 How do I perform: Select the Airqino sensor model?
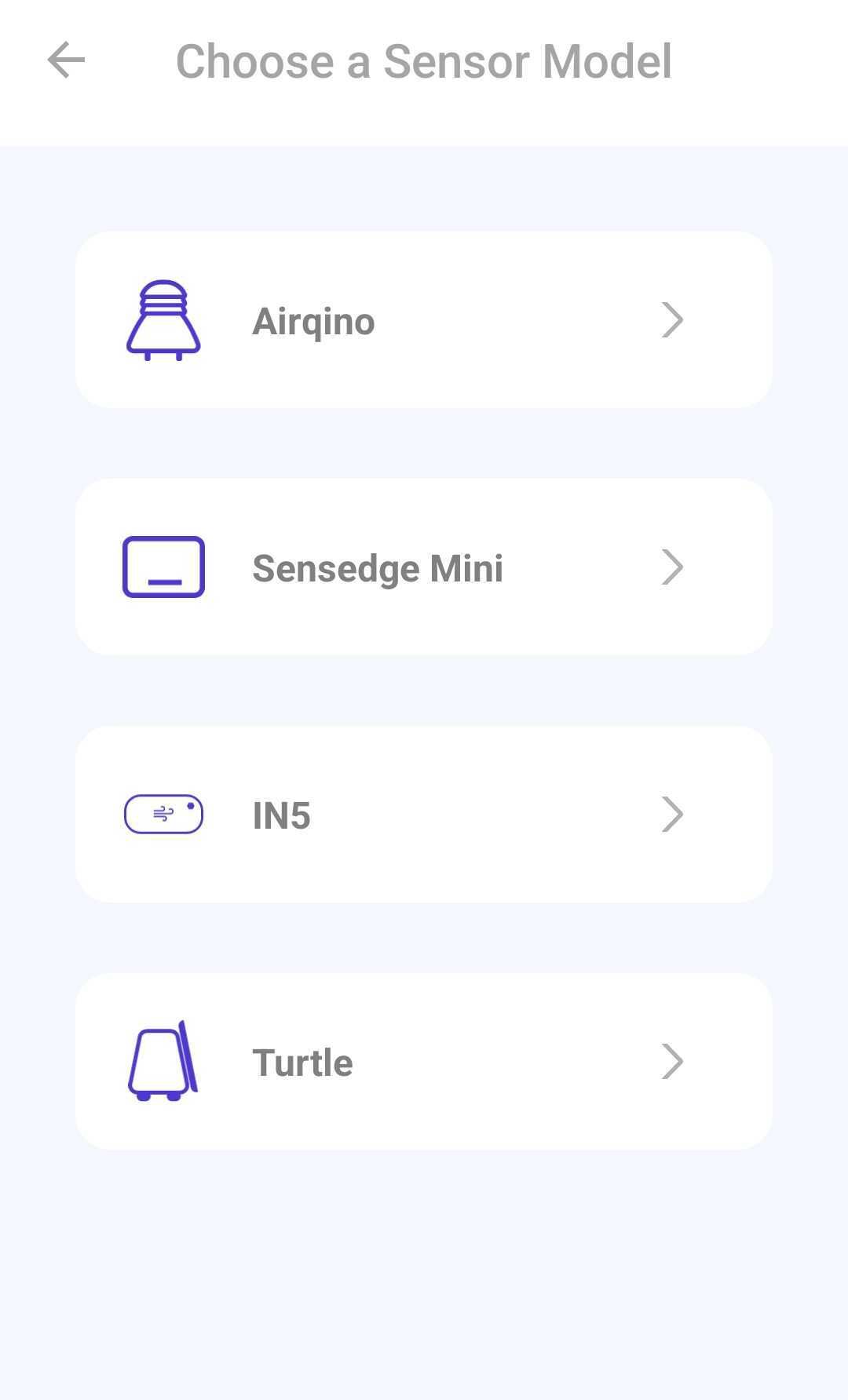(x=424, y=320)
